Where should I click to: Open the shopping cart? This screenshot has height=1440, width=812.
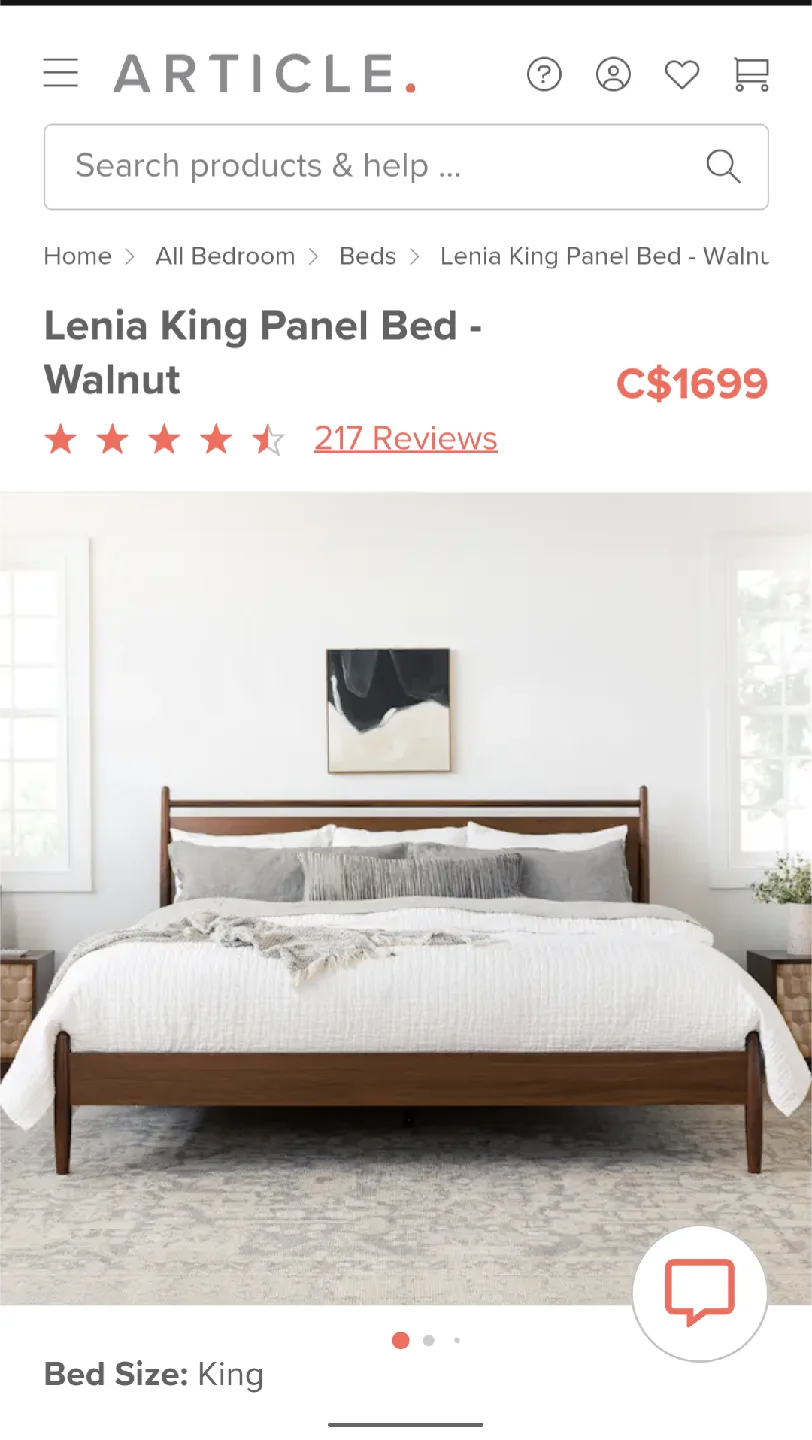point(751,74)
